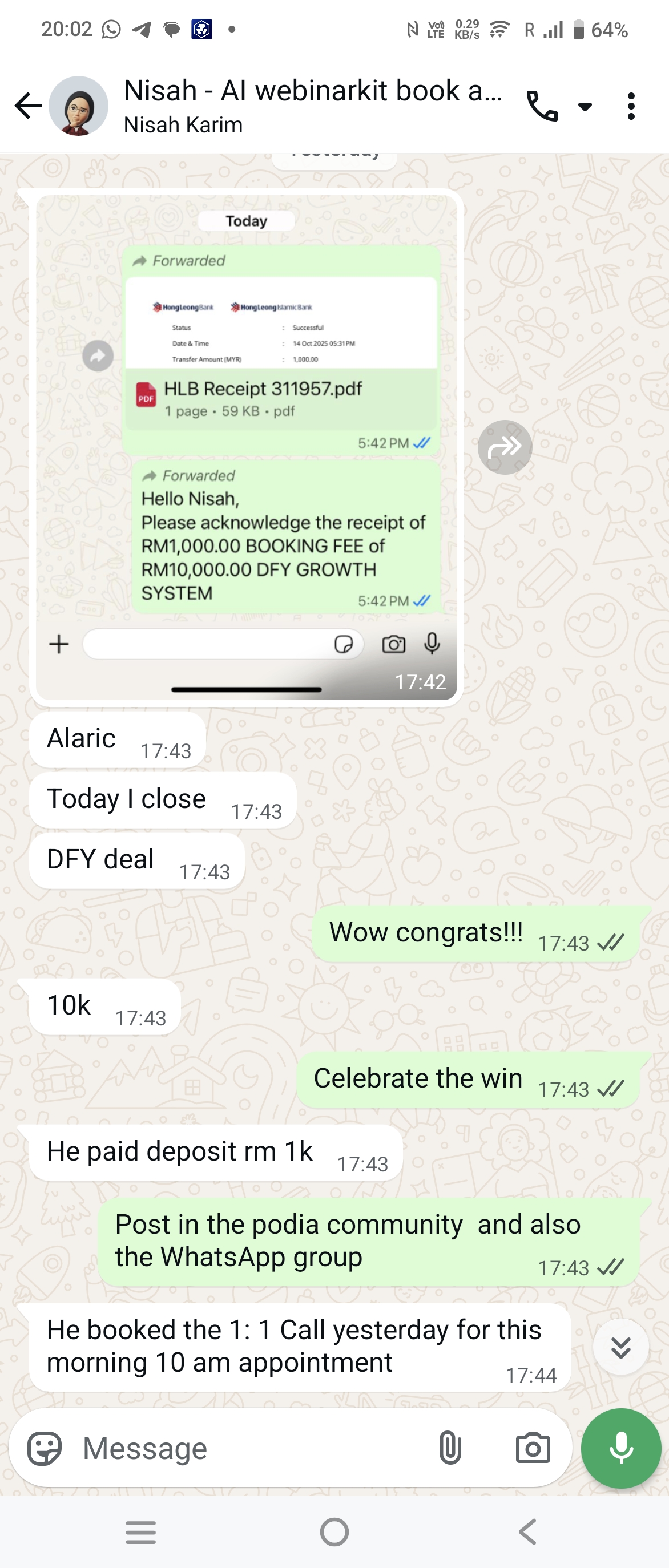Attach a file with the paperclip

tap(450, 1448)
